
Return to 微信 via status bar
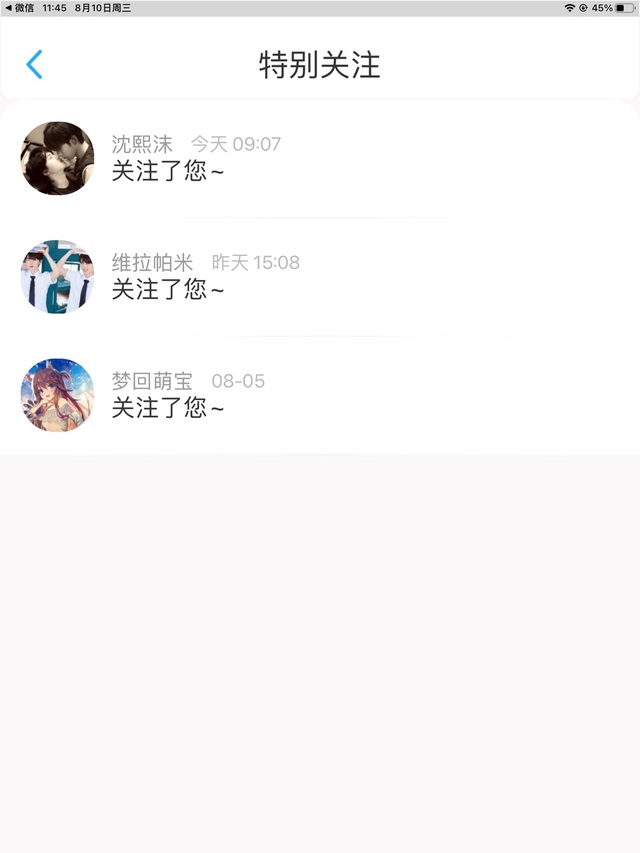click(19, 8)
